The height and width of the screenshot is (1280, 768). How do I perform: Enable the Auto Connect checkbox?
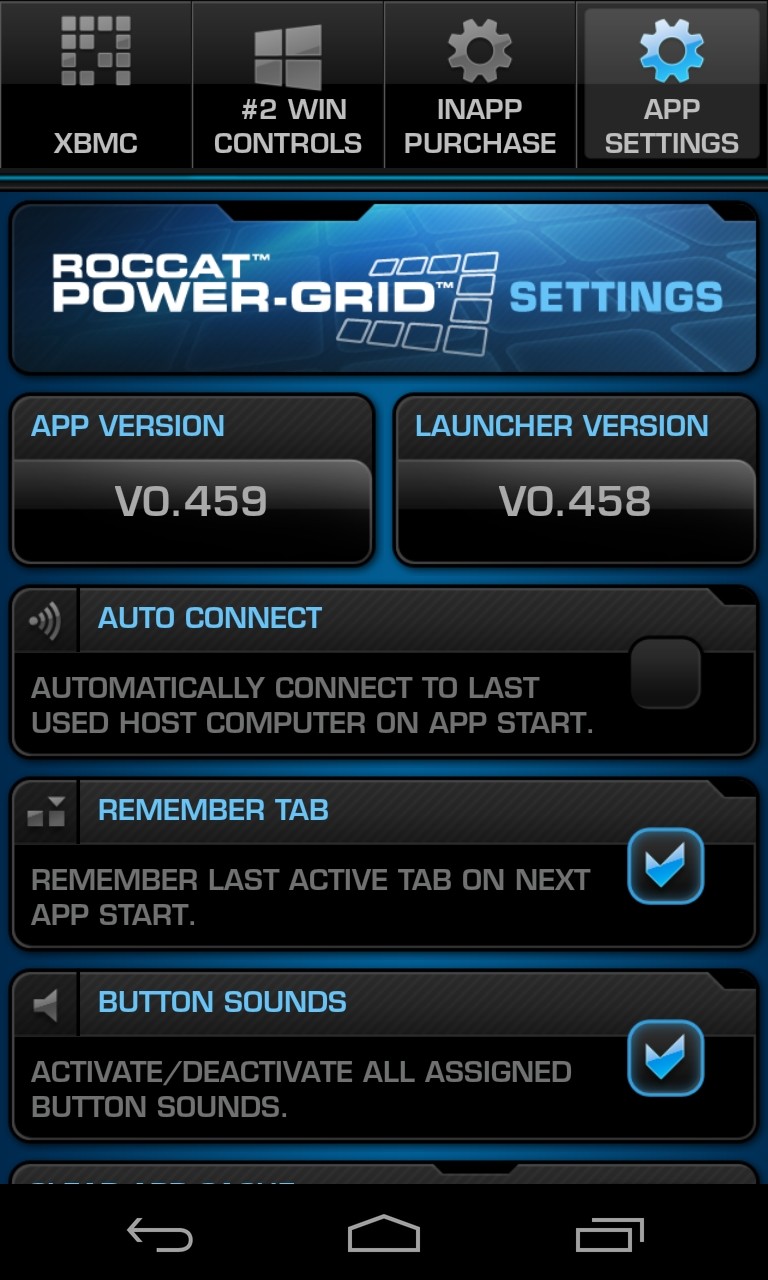tap(666, 674)
